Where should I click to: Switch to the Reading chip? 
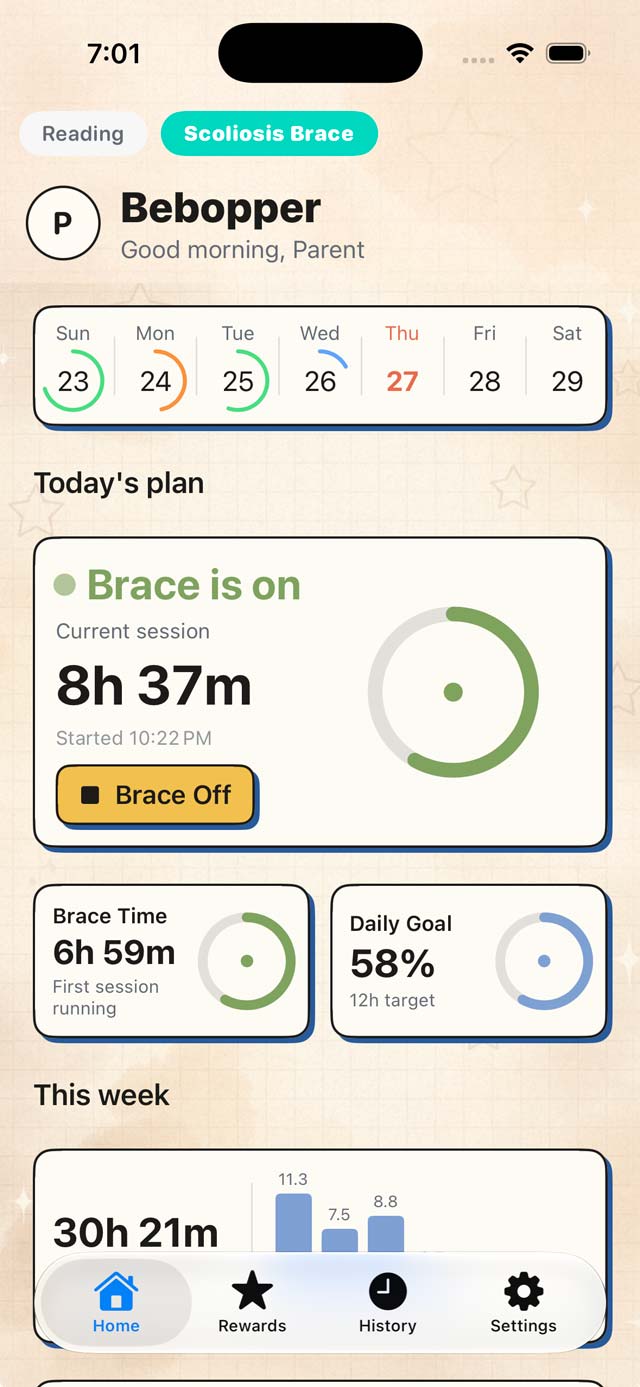point(83,134)
